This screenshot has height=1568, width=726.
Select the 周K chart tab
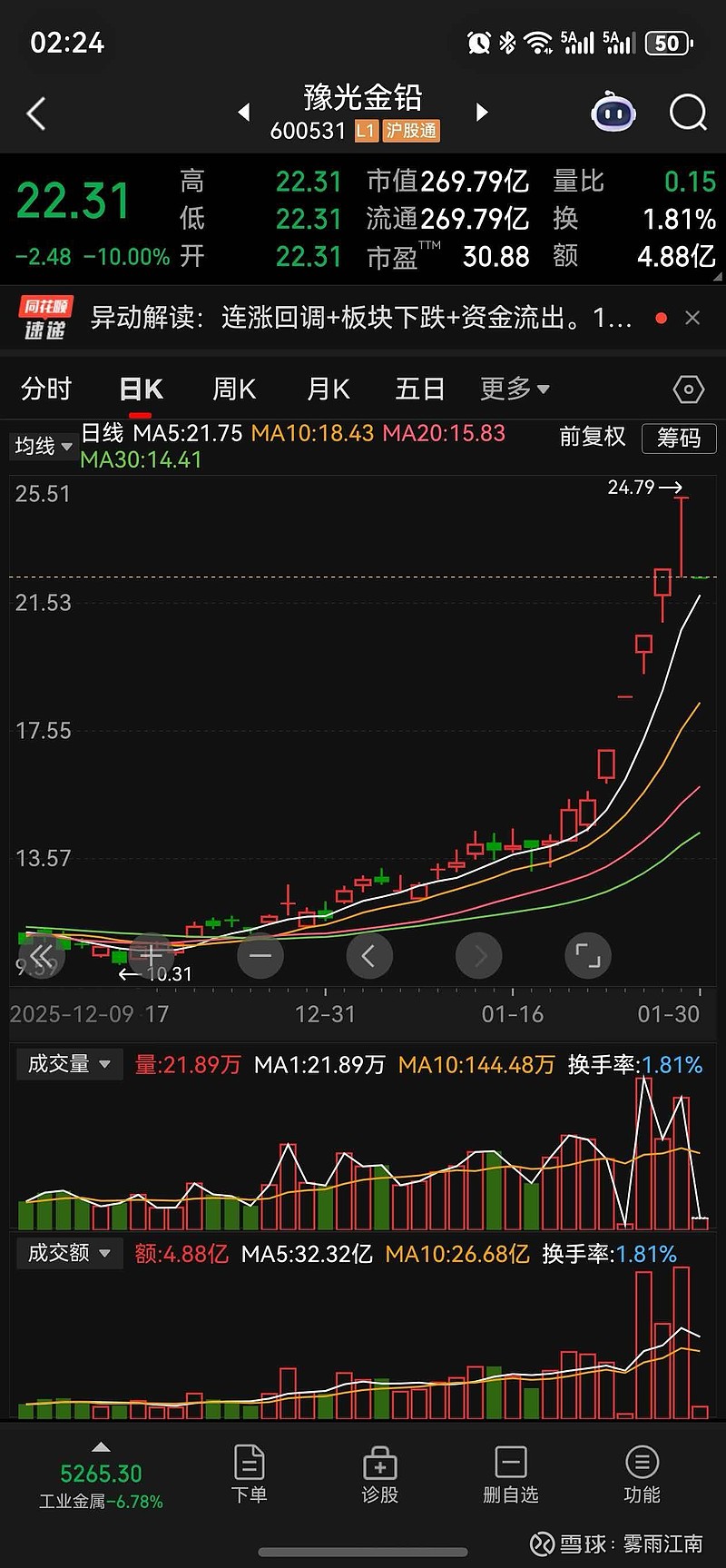coord(234,390)
